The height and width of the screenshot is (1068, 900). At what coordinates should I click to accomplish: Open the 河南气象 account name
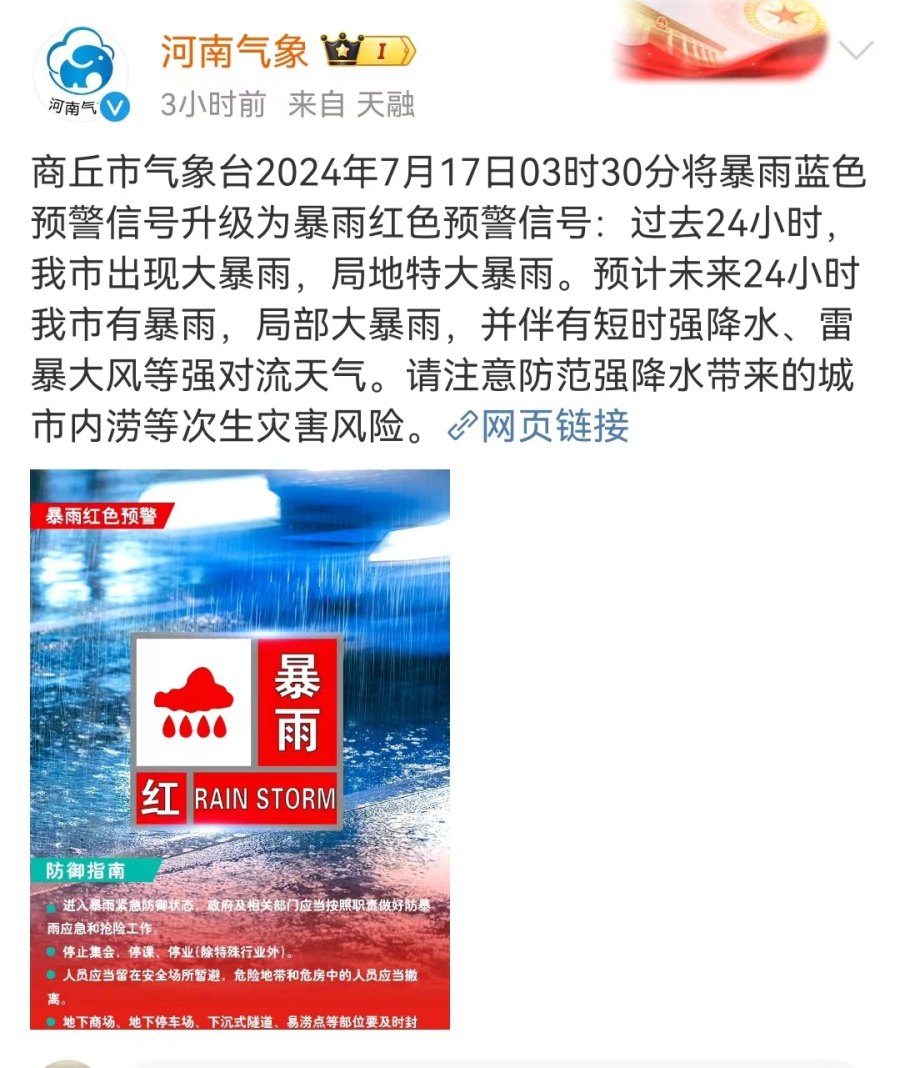[234, 52]
